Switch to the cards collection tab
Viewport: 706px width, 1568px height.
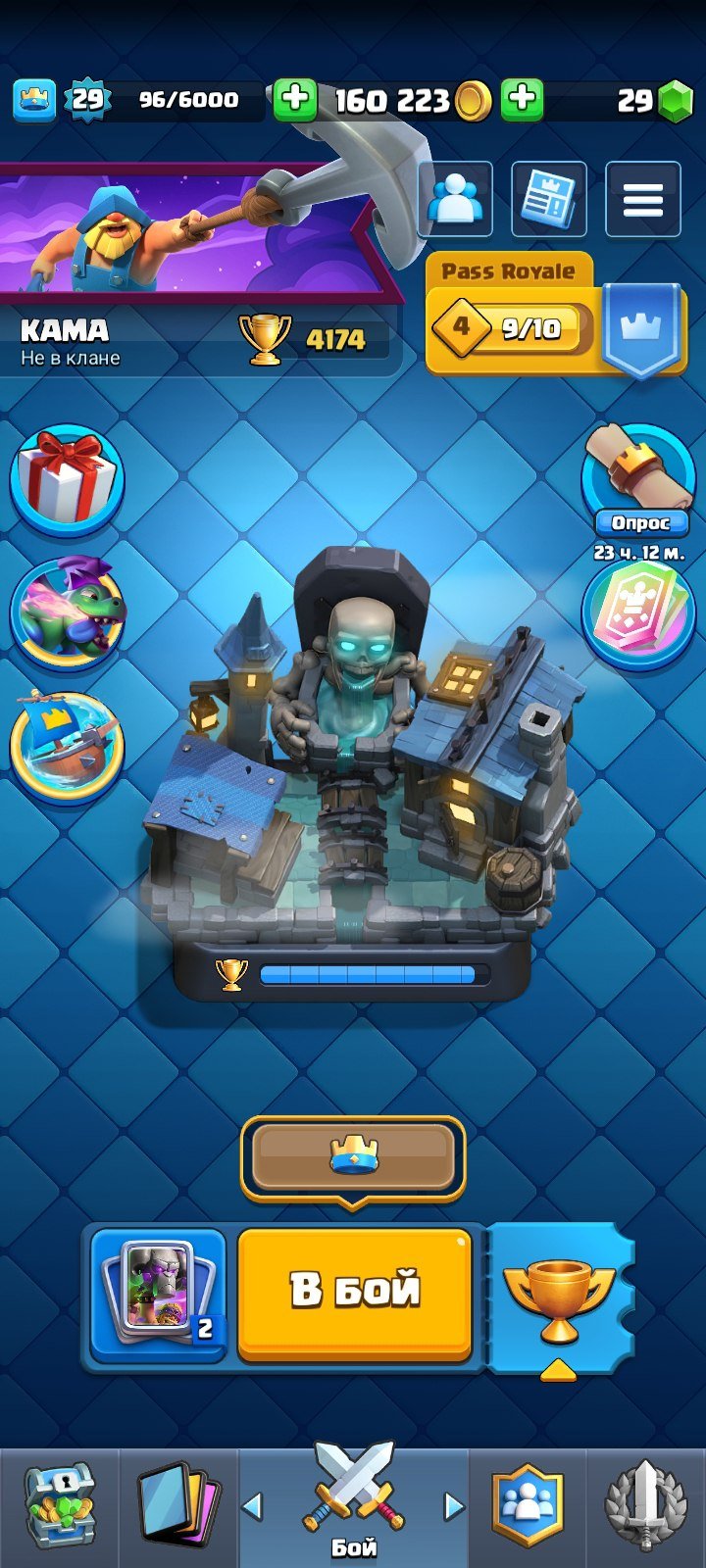[x=178, y=1507]
